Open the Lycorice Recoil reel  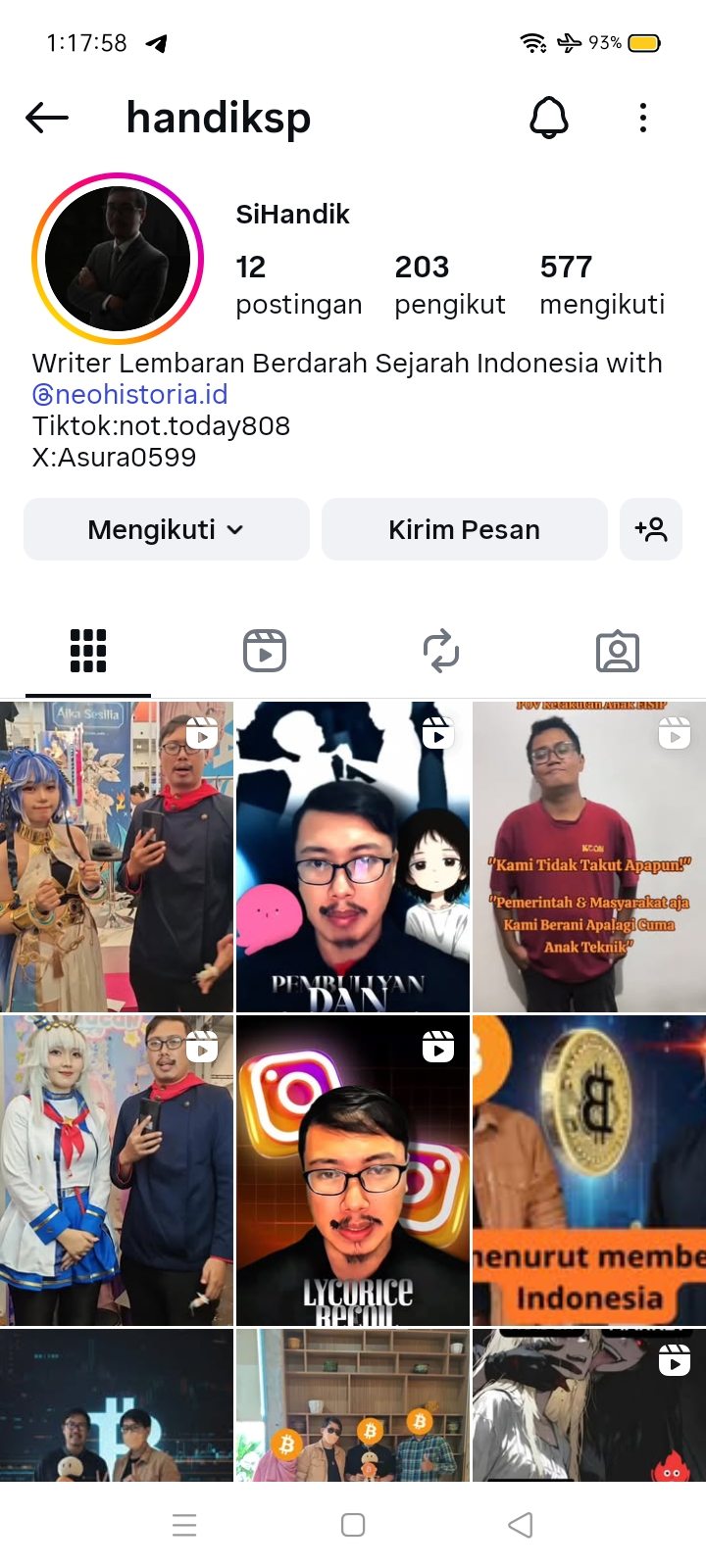tap(353, 1171)
